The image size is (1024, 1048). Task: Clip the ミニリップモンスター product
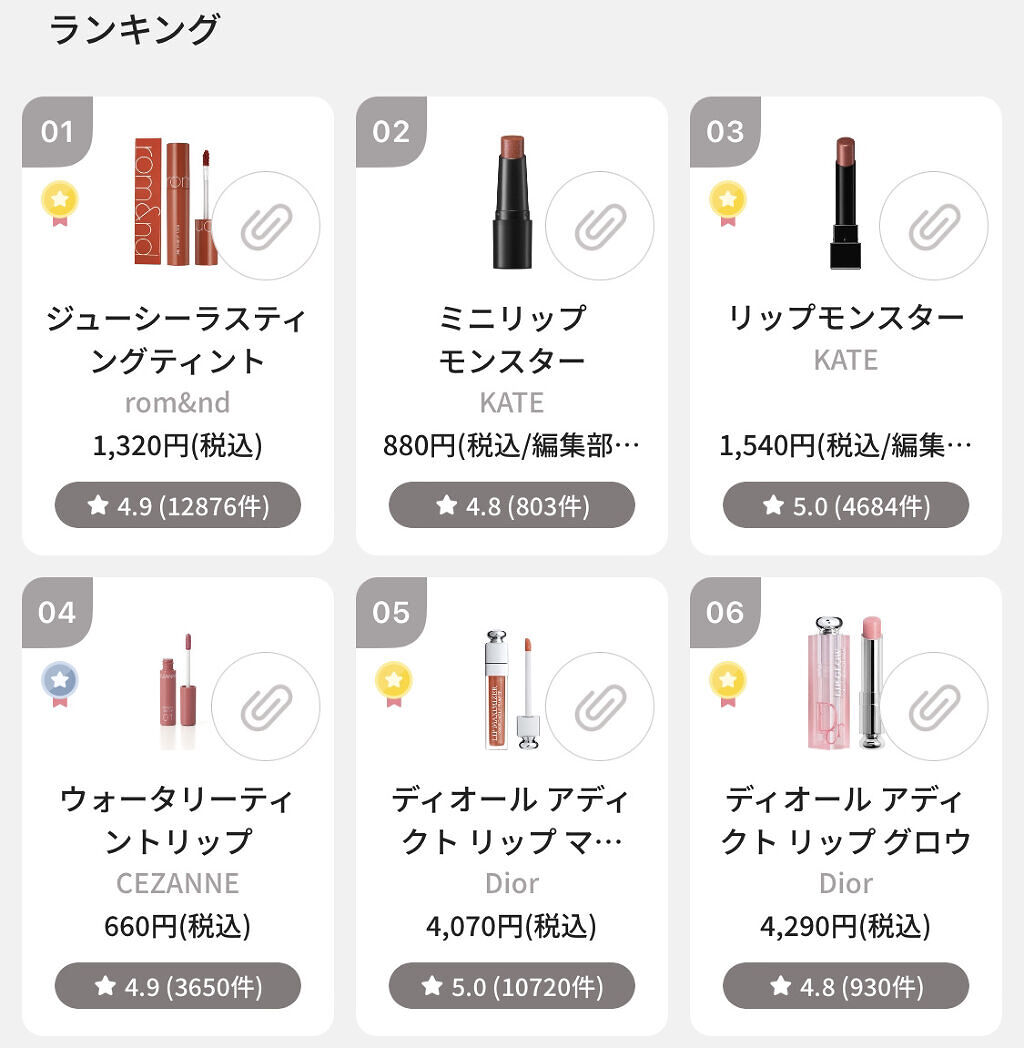click(600, 226)
